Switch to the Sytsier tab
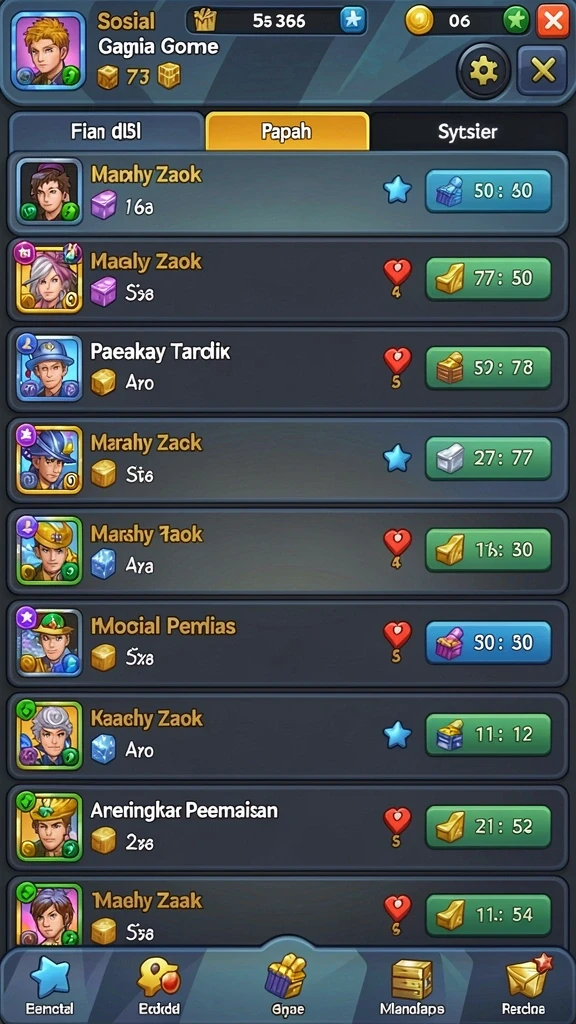This screenshot has height=1024, width=576. 468,132
